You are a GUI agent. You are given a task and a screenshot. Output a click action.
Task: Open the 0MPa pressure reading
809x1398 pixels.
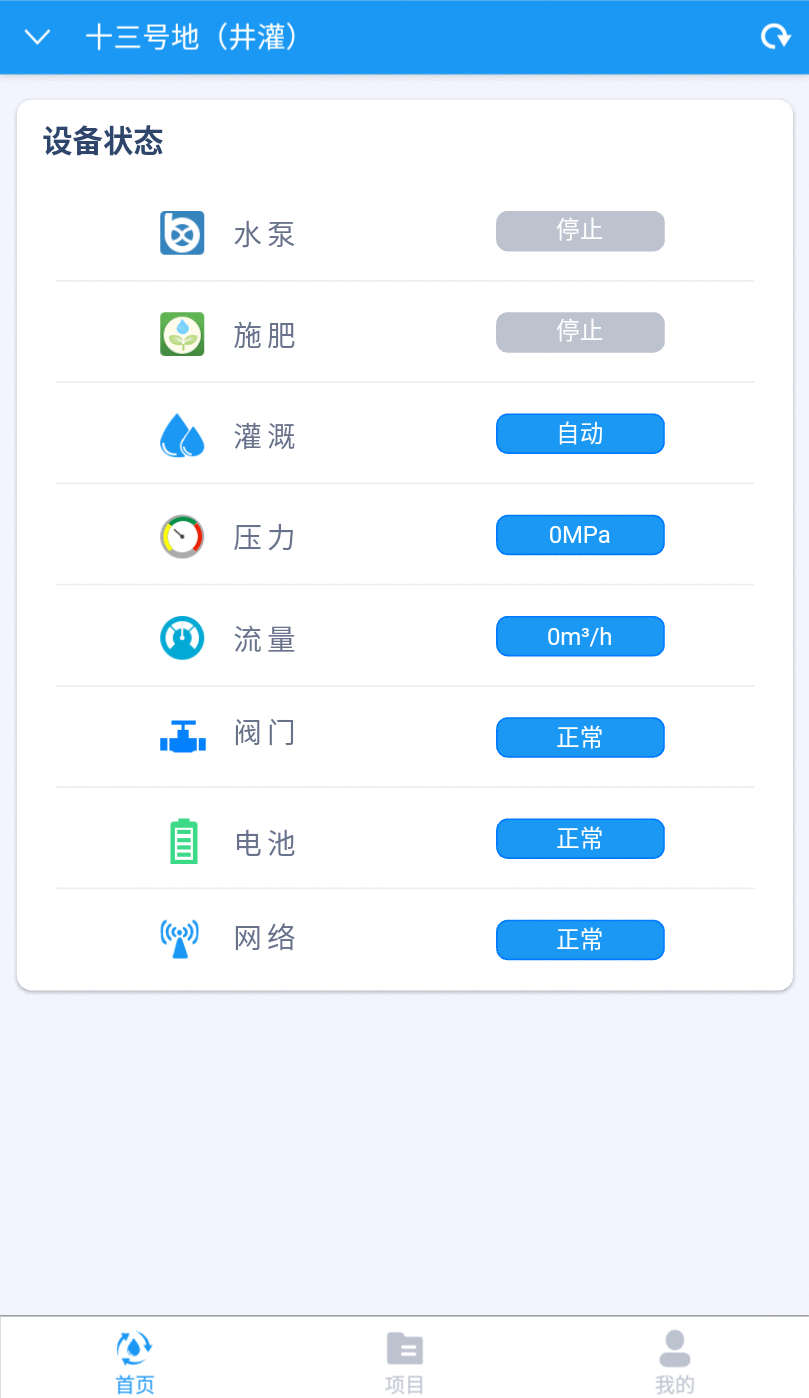(580, 535)
